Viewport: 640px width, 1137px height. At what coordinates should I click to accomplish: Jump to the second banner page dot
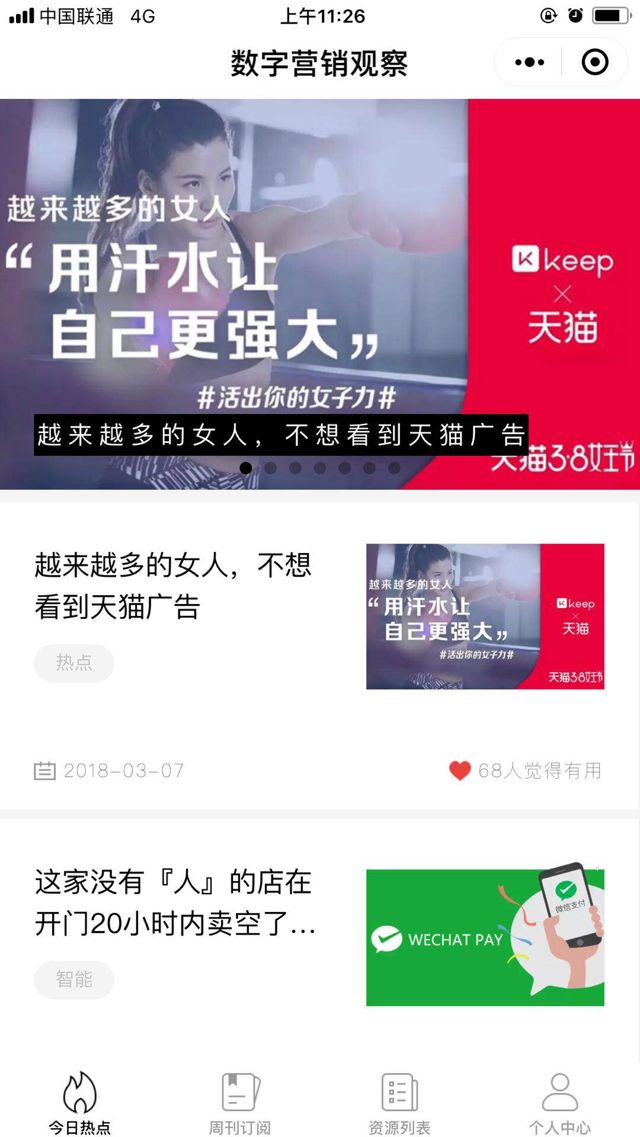[270, 467]
